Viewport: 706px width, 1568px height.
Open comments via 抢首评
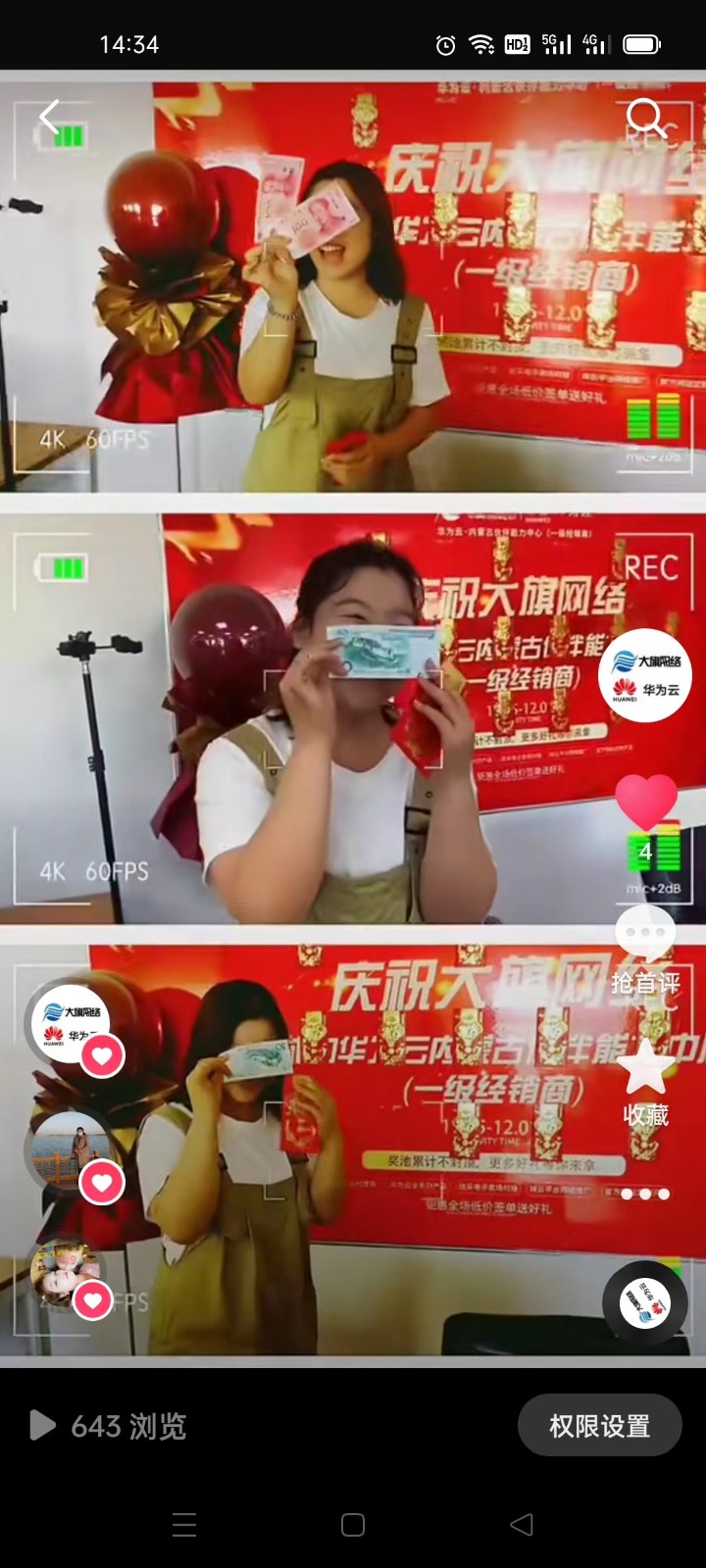pos(644,951)
